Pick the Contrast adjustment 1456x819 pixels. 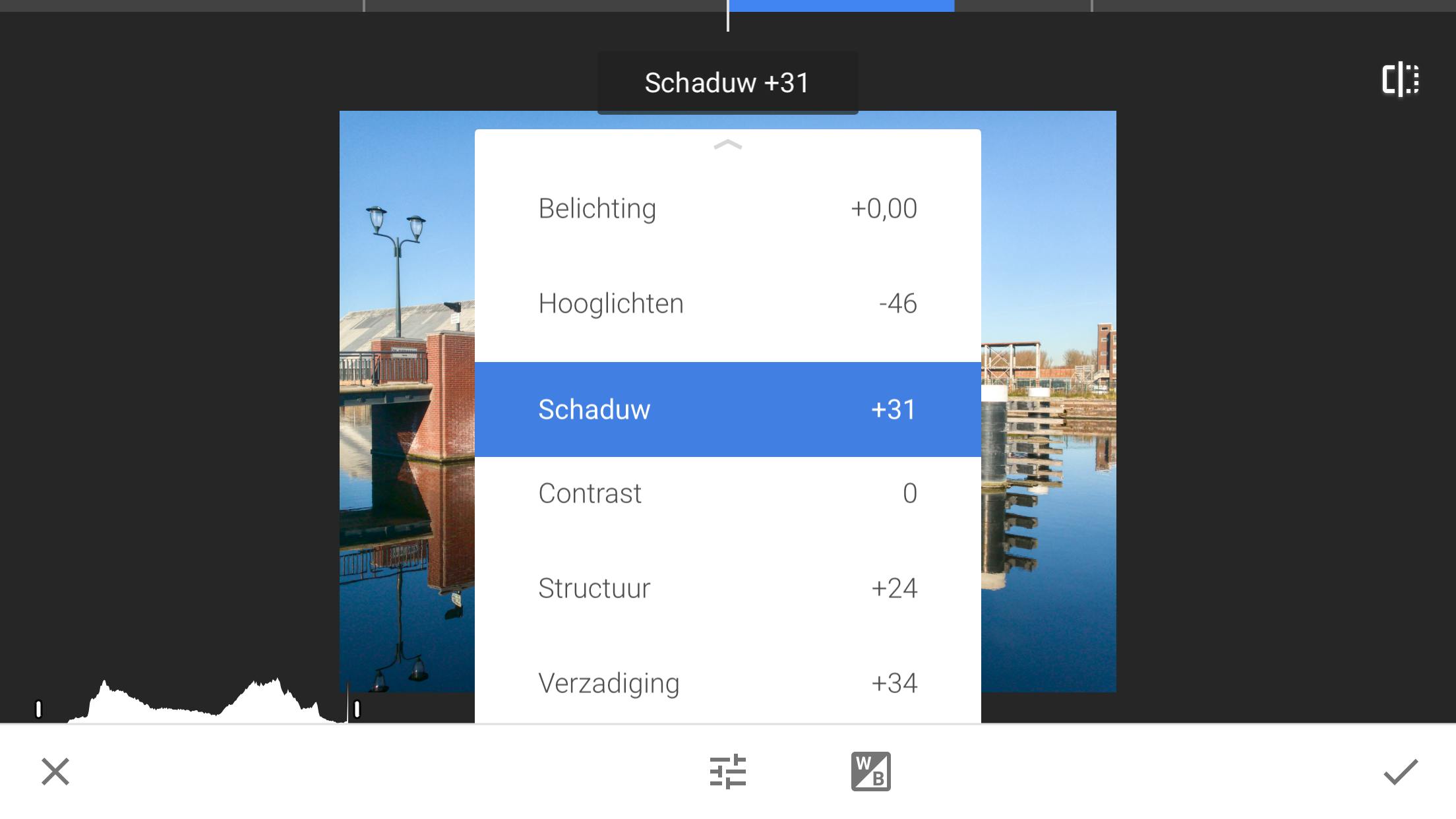(727, 494)
